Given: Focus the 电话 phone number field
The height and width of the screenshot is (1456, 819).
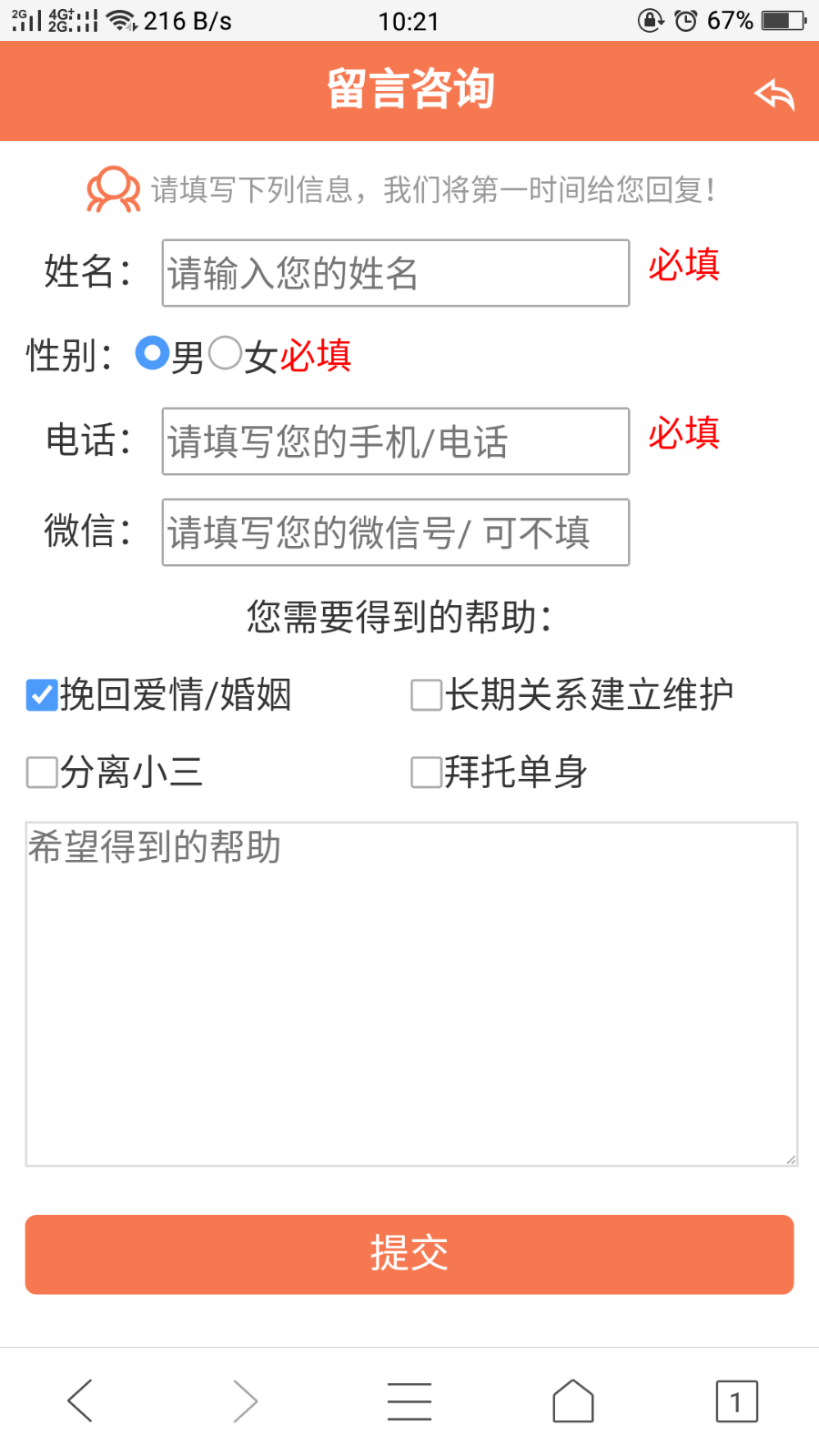Looking at the screenshot, I should (395, 441).
